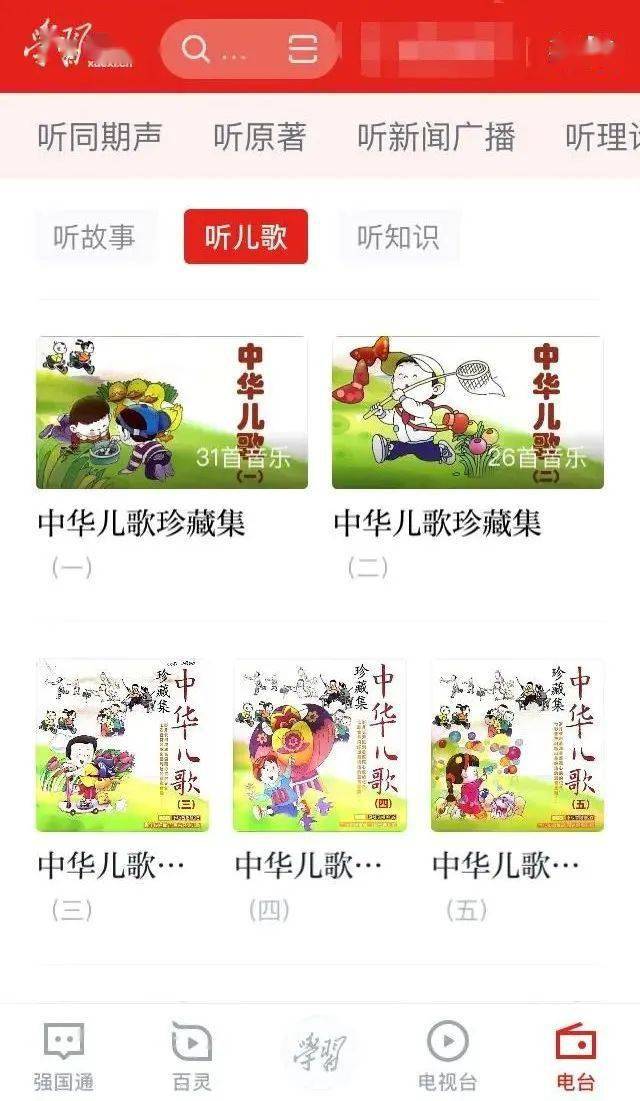
Task: Open the 中华儿歌（三） album
Action: click(122, 745)
